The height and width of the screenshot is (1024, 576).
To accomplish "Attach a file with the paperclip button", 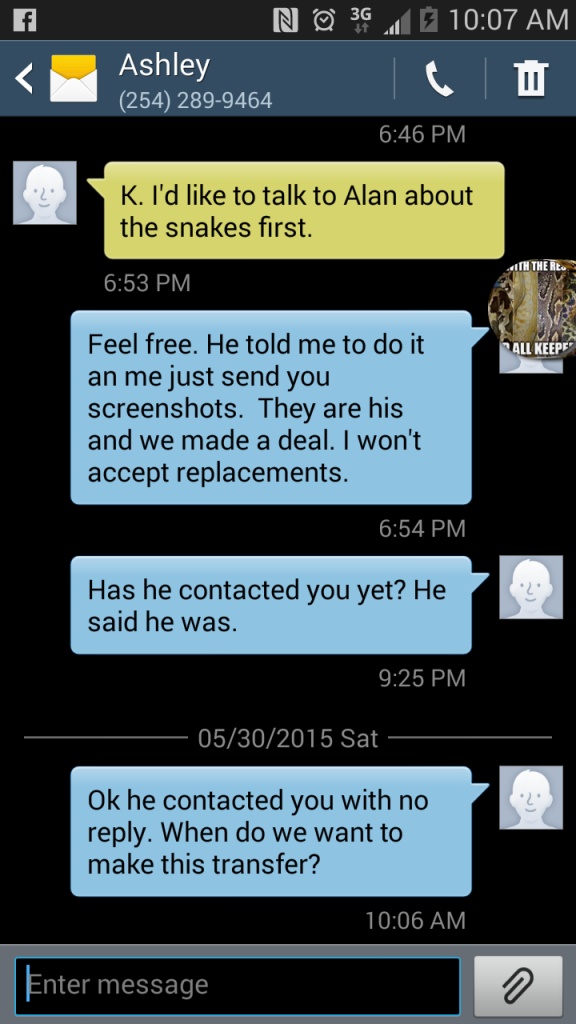I will 518,985.
